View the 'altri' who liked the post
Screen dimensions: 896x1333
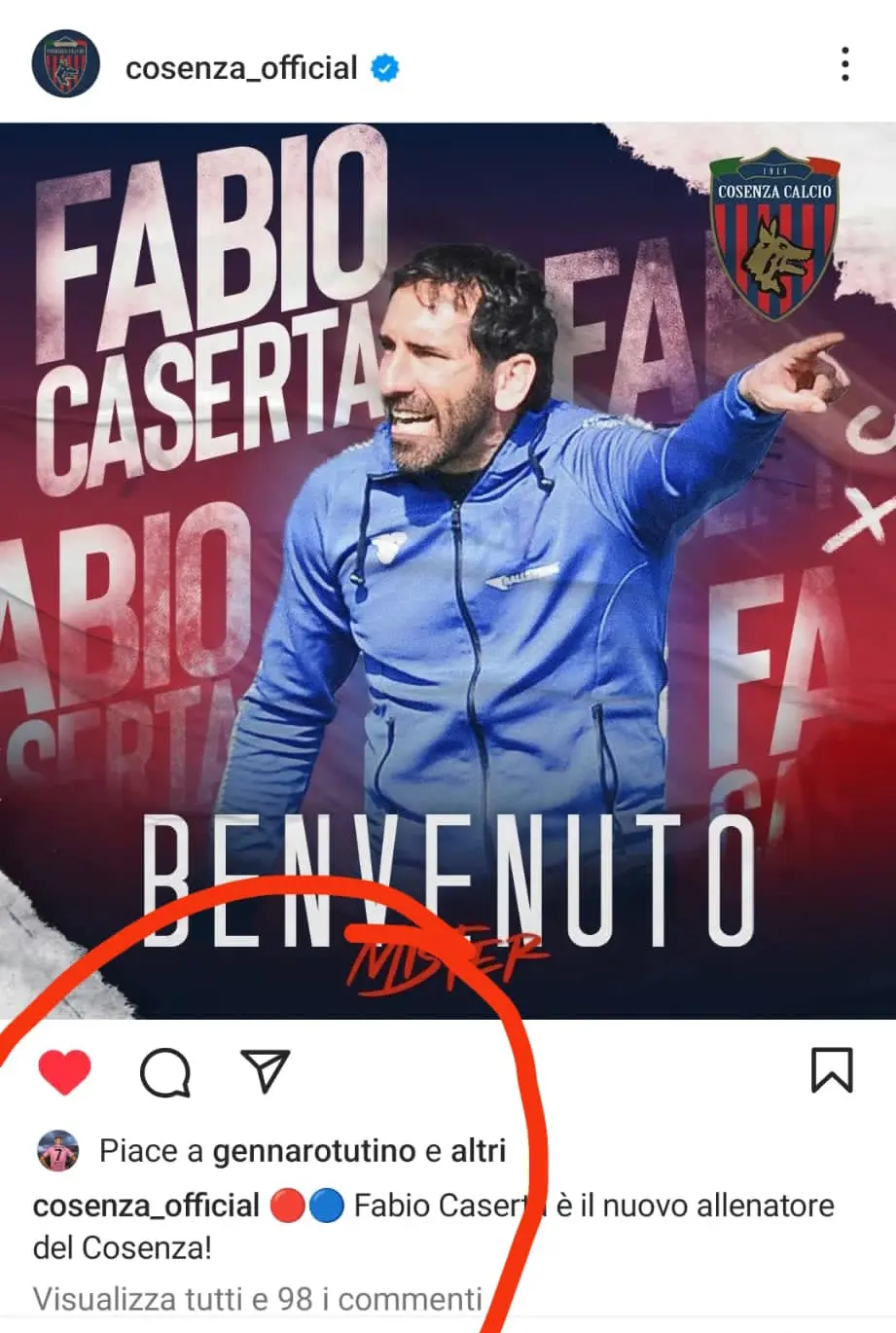pos(478,1151)
